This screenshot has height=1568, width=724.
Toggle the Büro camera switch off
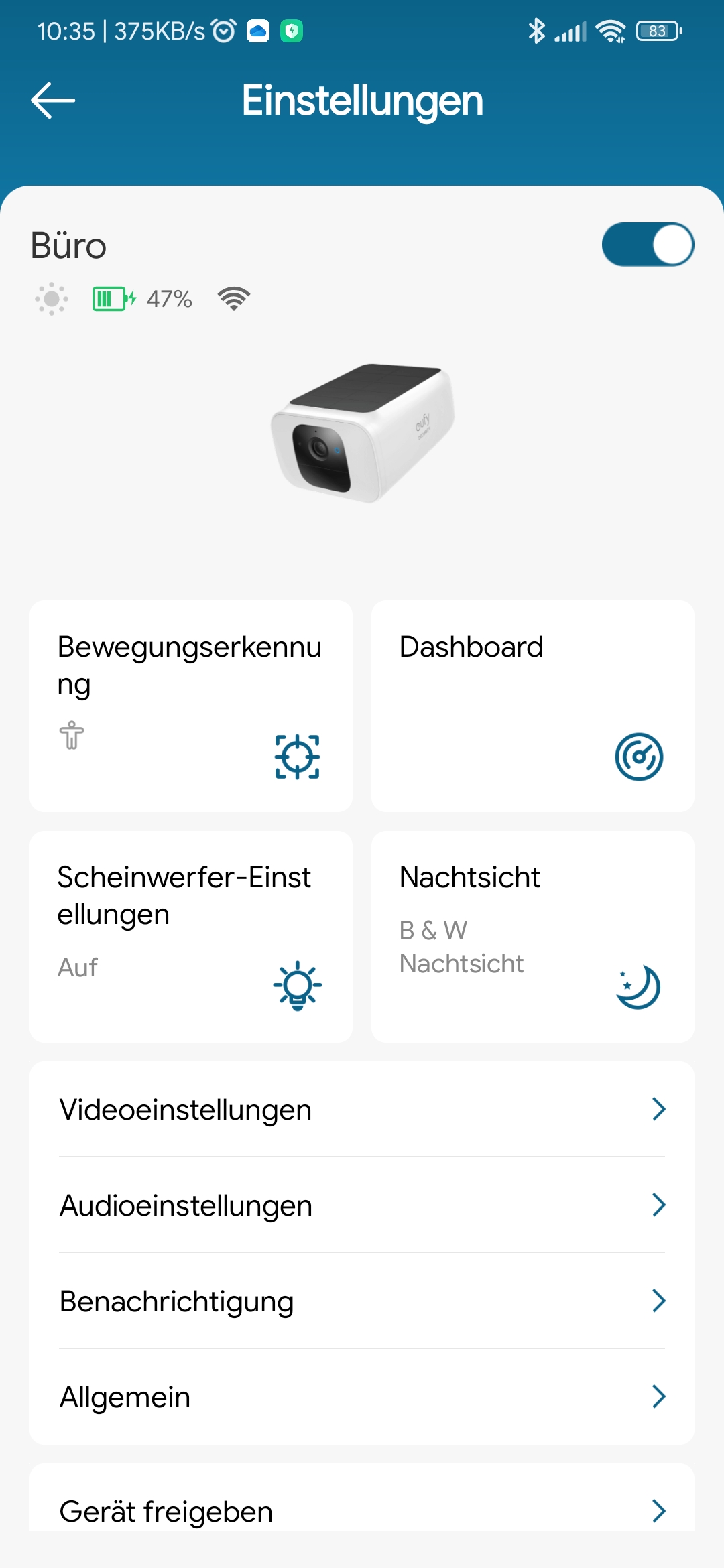pos(648,245)
